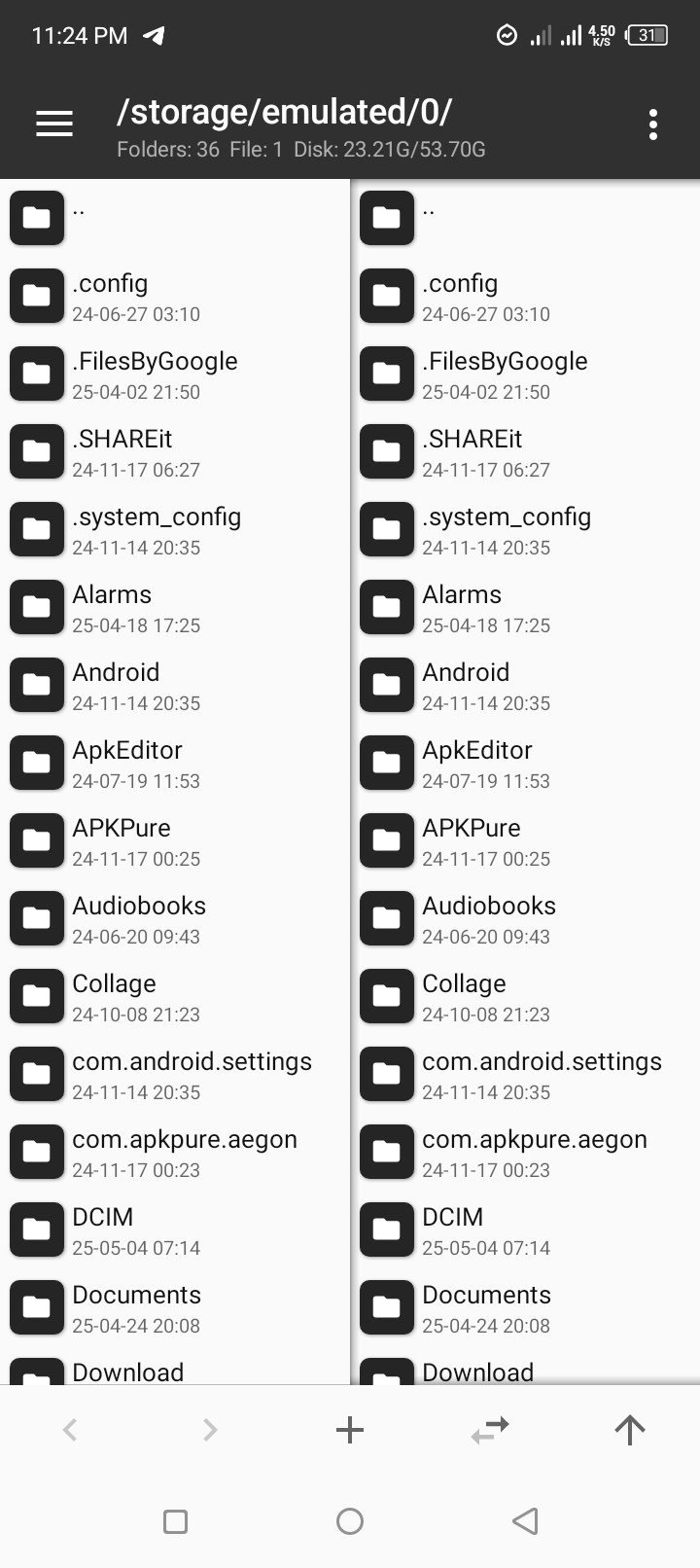Screen dimensions: 700x1568
Task: Open the hamburger drawer menu
Action: pyautogui.click(x=54, y=125)
